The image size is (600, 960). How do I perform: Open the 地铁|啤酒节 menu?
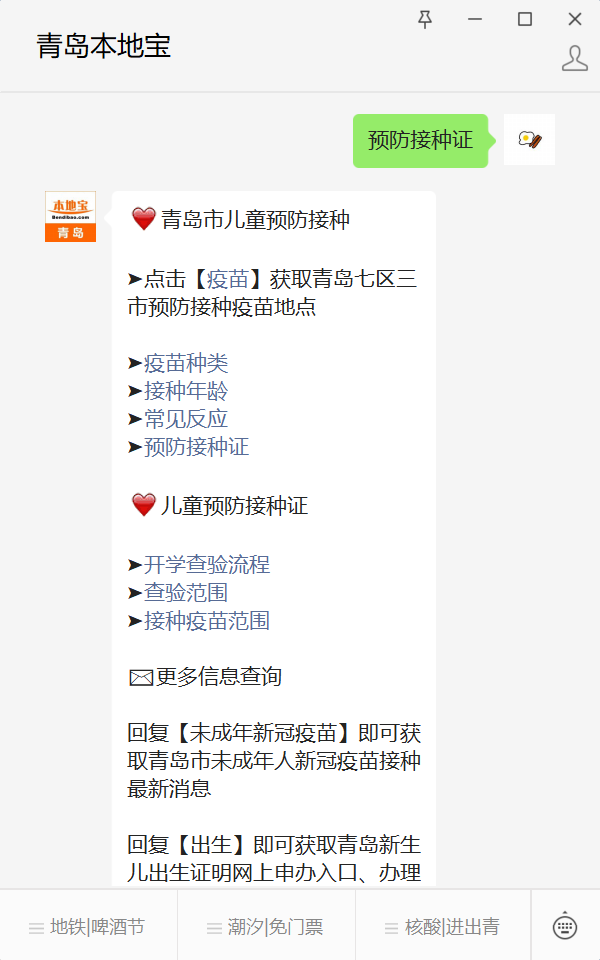coord(88,927)
